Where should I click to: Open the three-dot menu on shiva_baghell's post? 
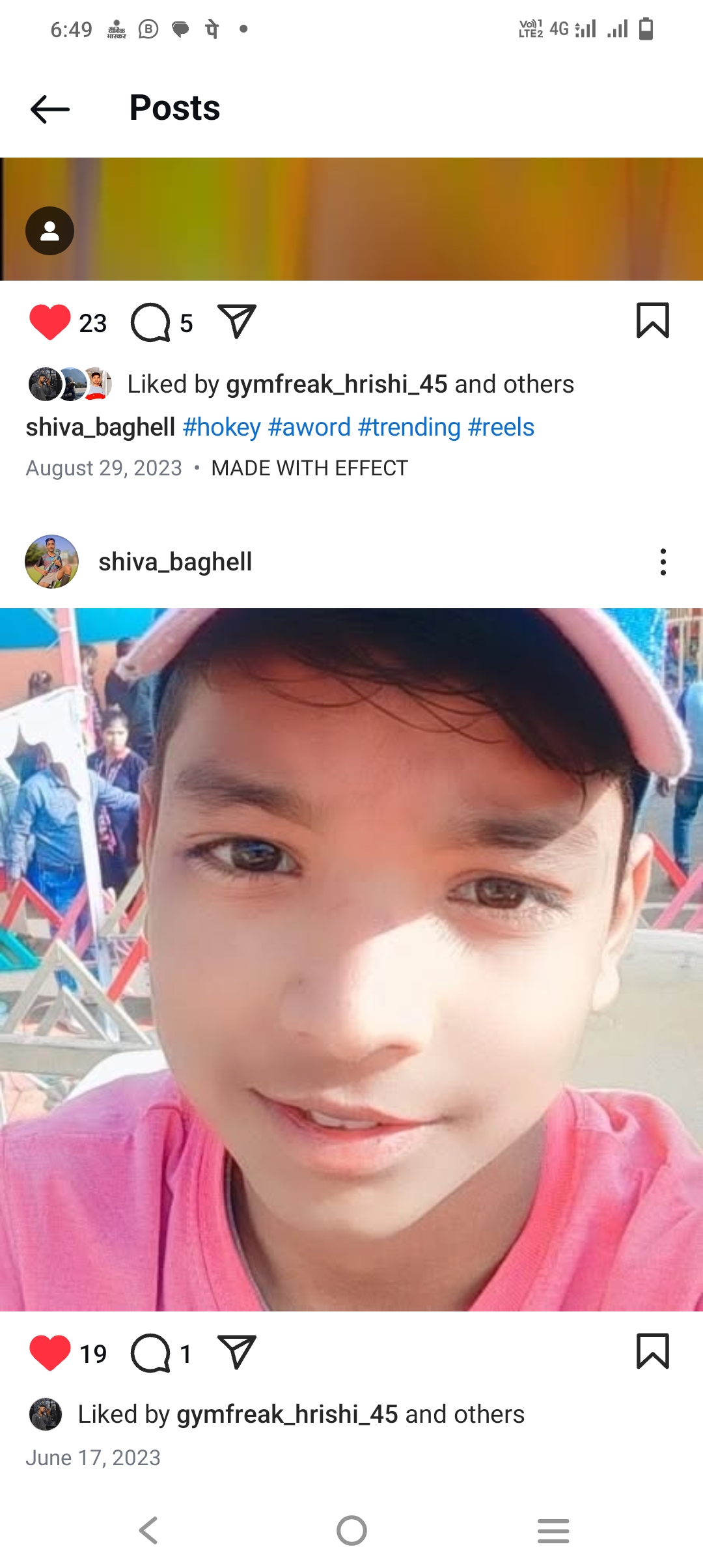tap(663, 562)
